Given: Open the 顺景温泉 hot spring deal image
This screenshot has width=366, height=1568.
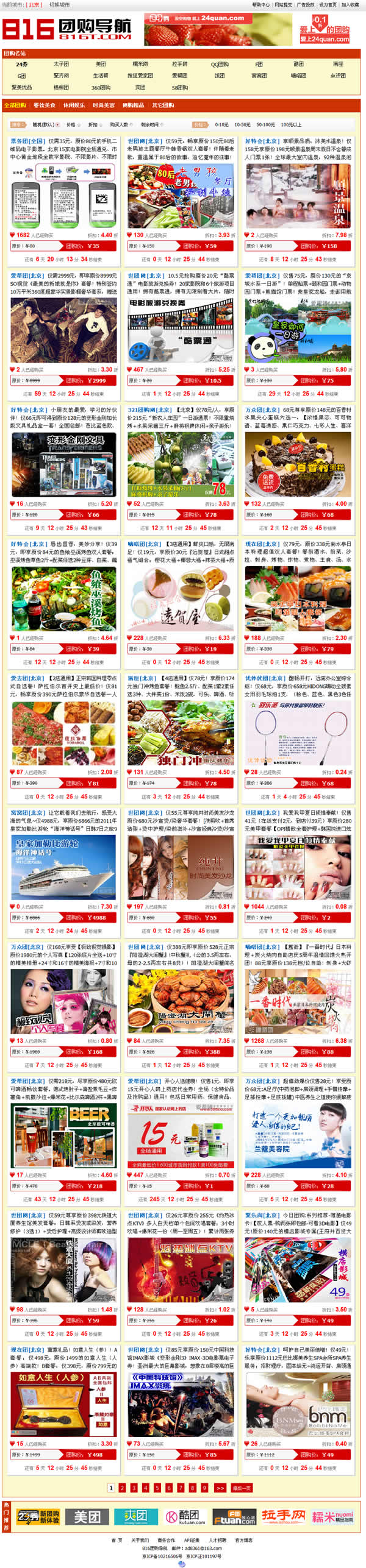Looking at the screenshot, I should (x=298, y=196).
